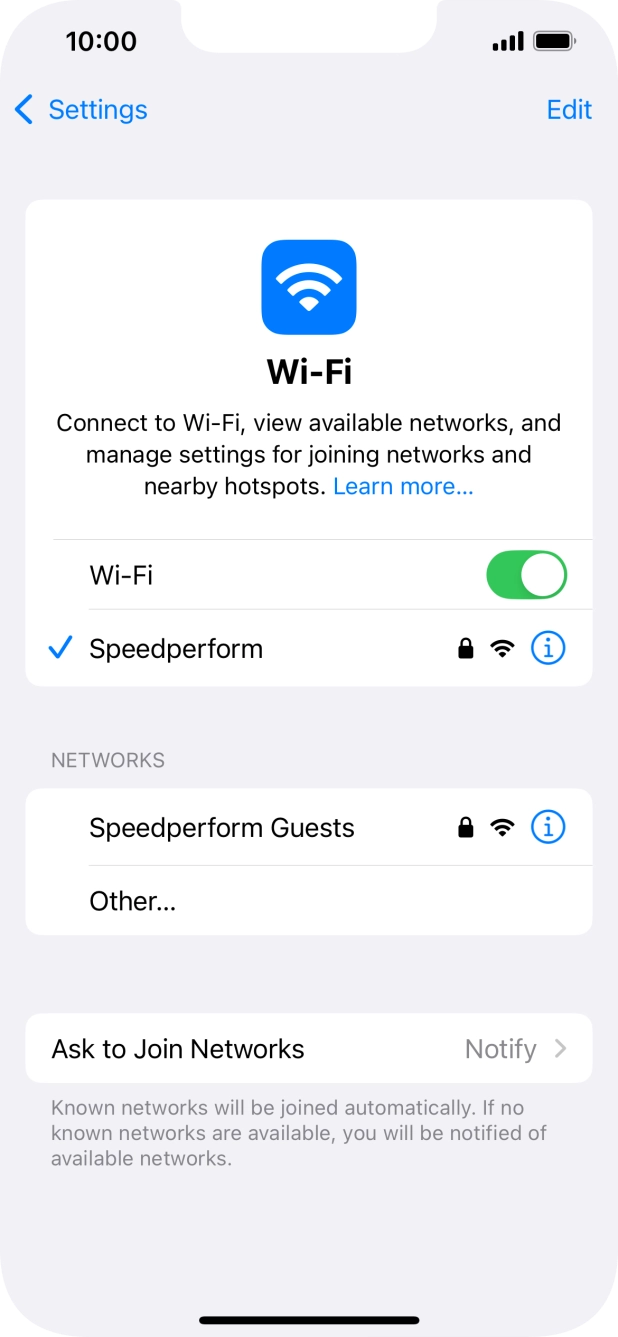Screen dimensions: 618x1337
Task: Open the Learn more link
Action: tap(403, 487)
